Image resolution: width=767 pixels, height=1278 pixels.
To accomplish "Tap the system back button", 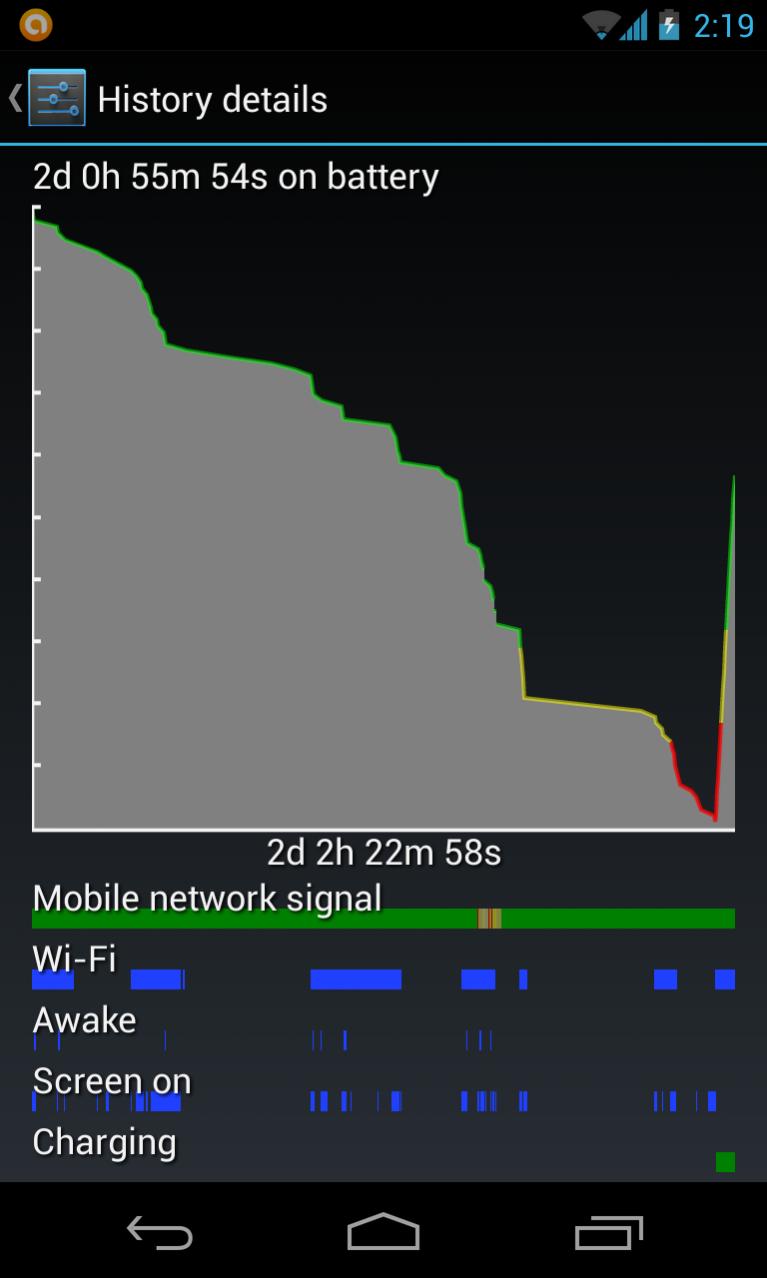I will point(159,1231).
